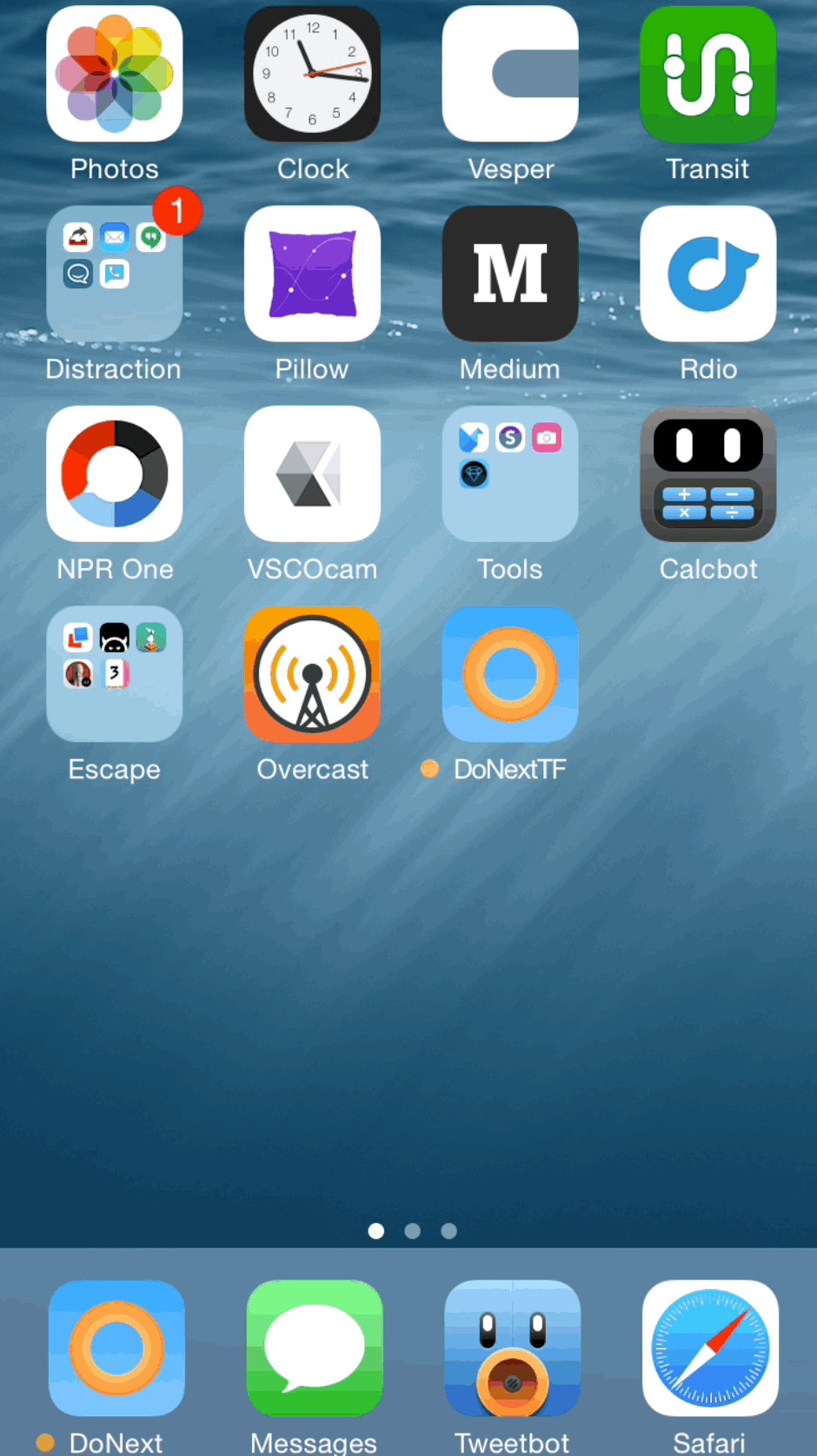Screen dimensions: 817x1456
Task: Open the Tools folder
Action: (x=510, y=474)
